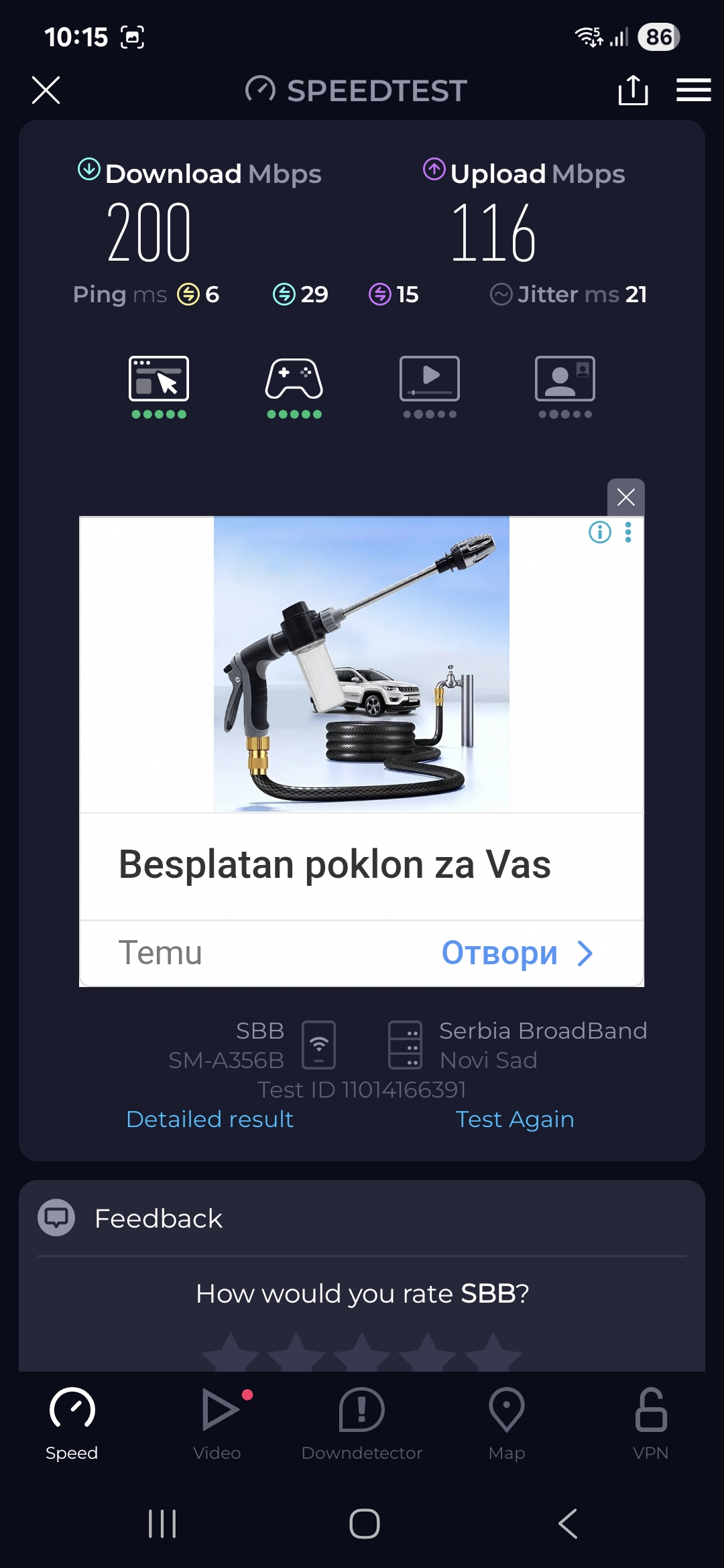Image resolution: width=724 pixels, height=1568 pixels.
Task: Share the speed test result
Action: (x=633, y=90)
